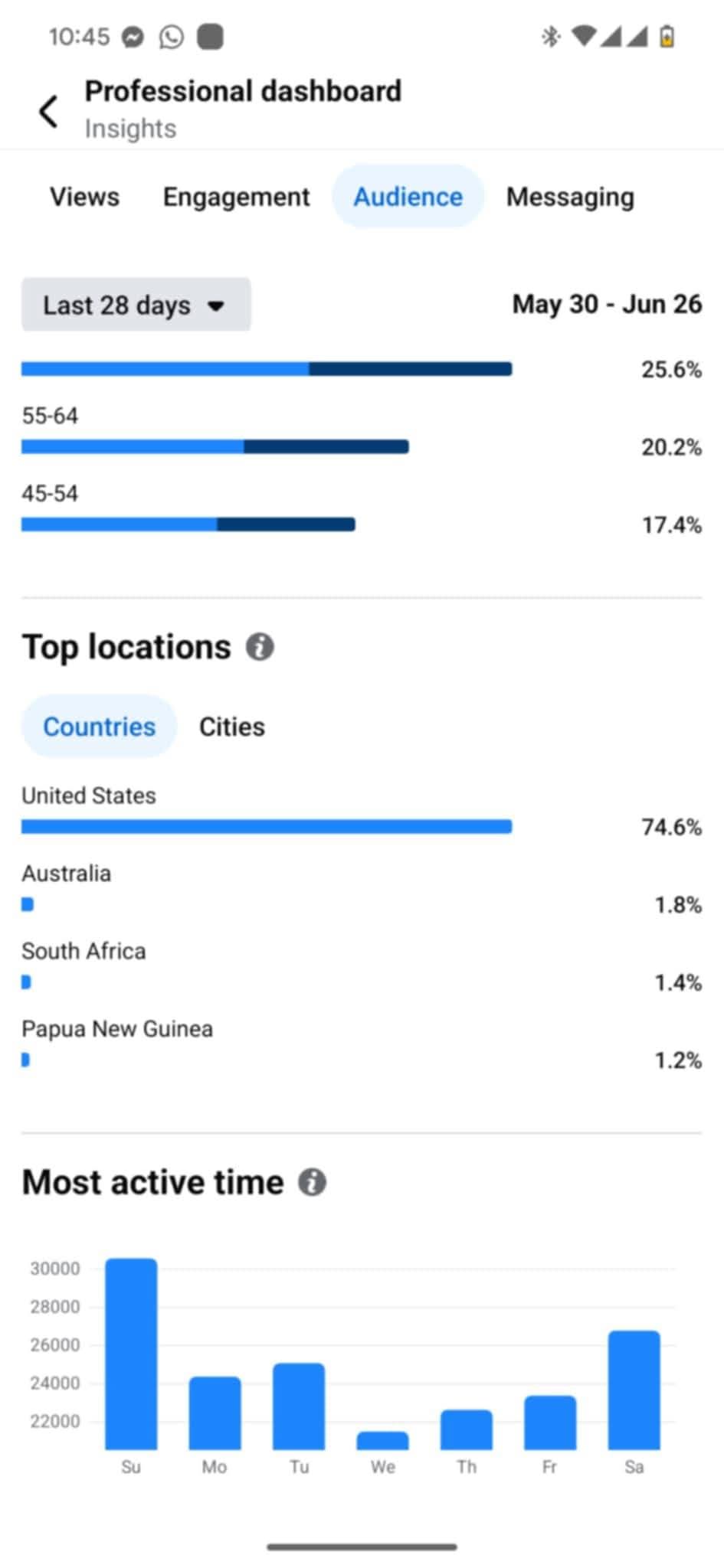Switch to the Cities view

(232, 727)
